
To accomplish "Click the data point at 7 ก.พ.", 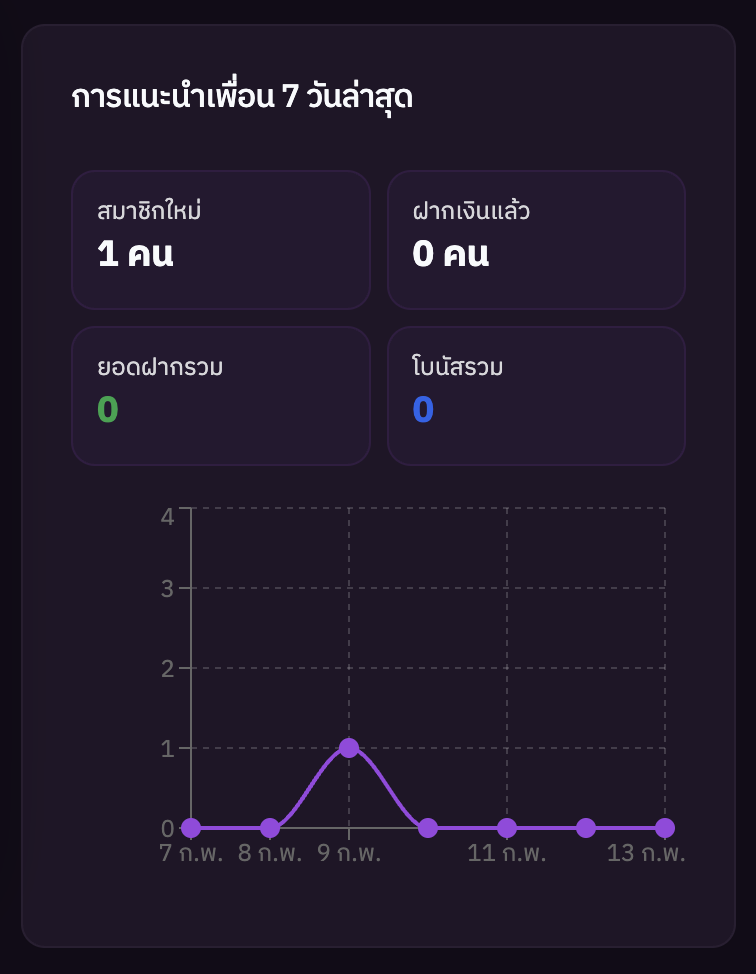I will pos(191,828).
